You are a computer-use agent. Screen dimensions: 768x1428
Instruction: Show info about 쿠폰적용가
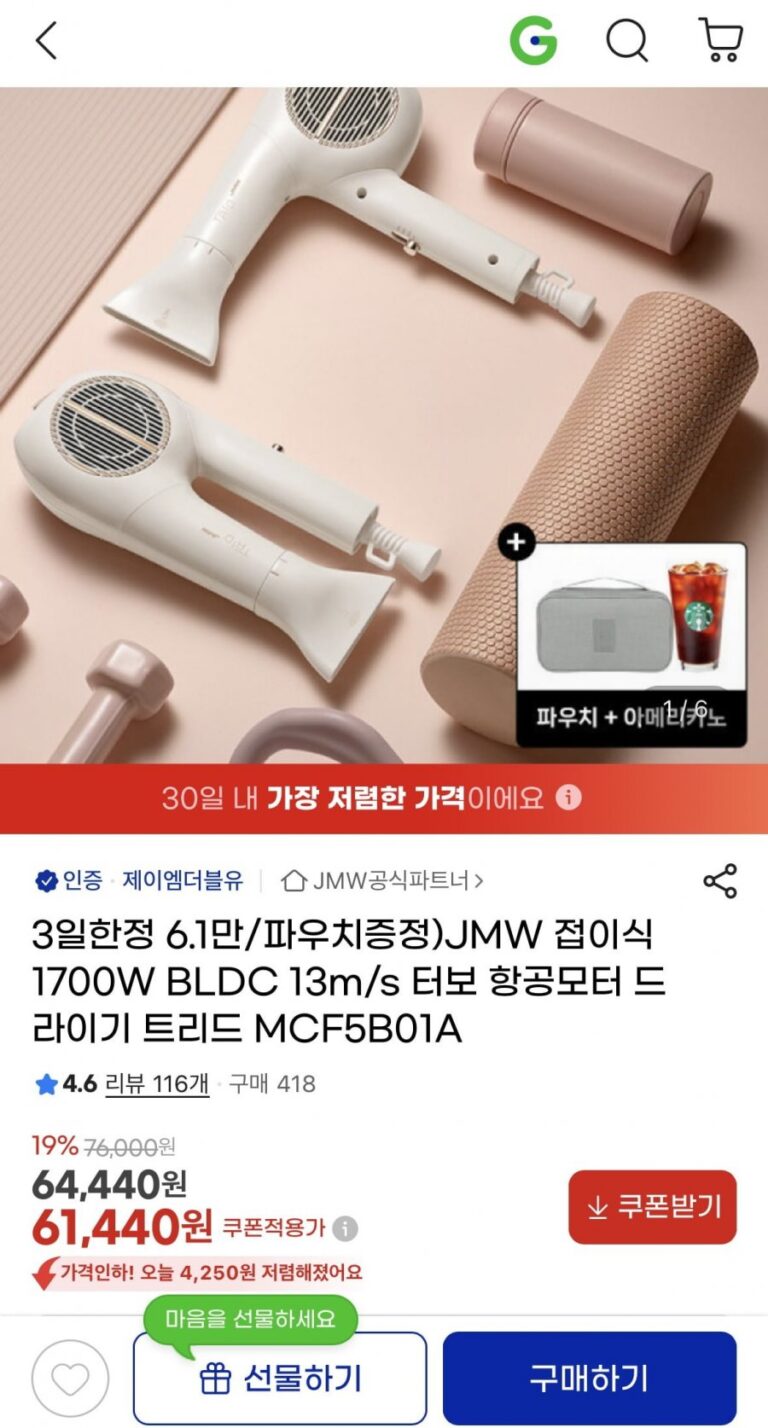click(x=346, y=1228)
